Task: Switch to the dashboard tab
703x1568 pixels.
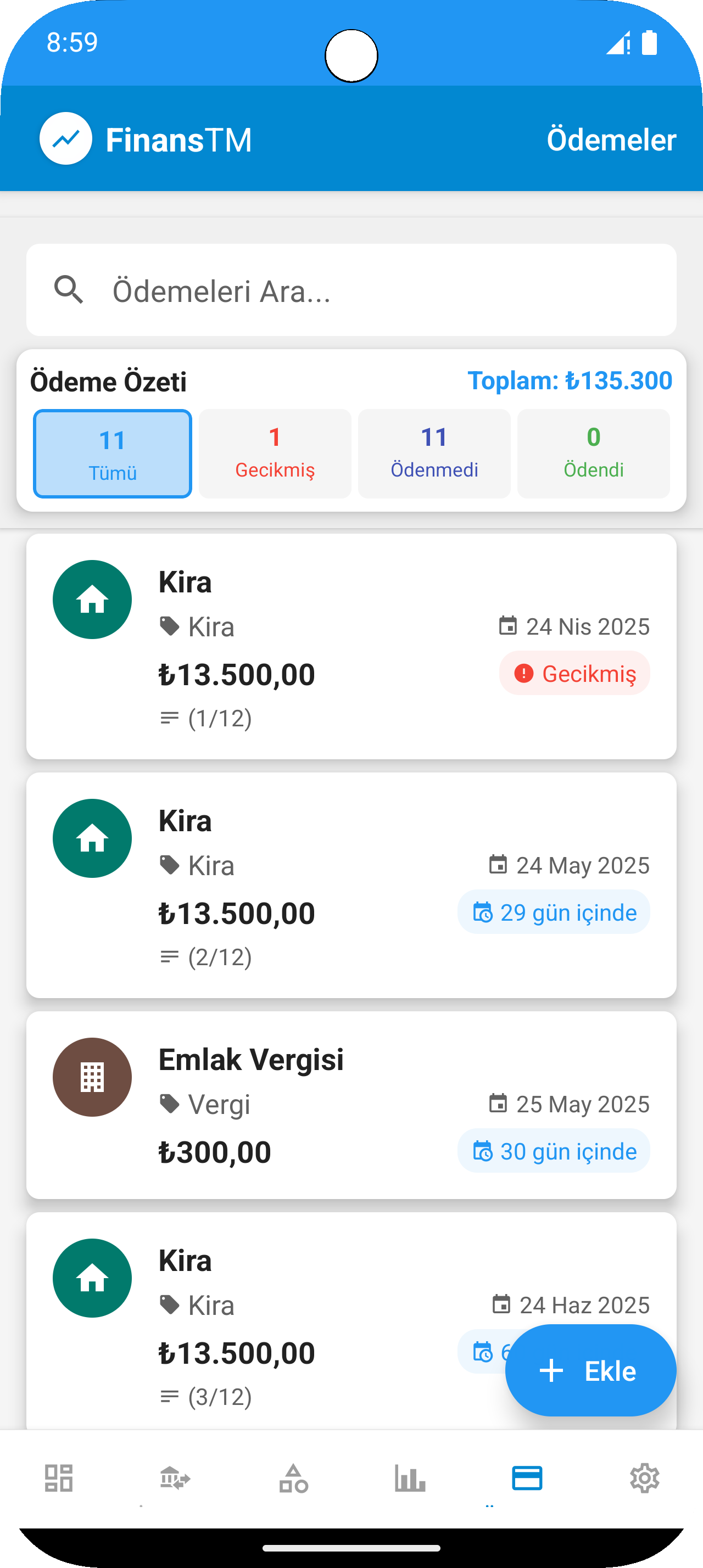Action: (x=59, y=1478)
